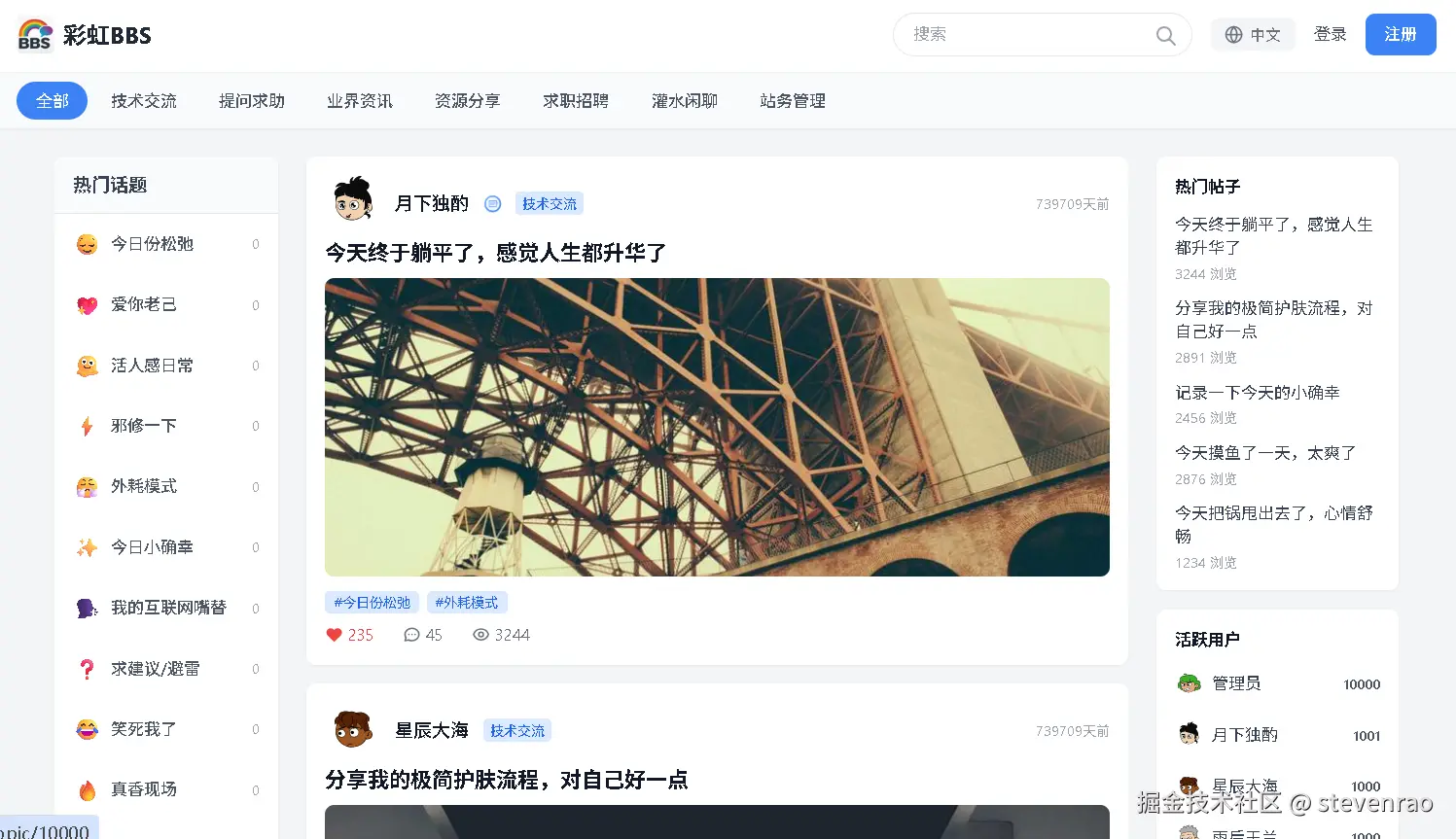This screenshot has width=1456, height=839.
Task: Switch to the 灌水闲聊 tab
Action: 685,101
